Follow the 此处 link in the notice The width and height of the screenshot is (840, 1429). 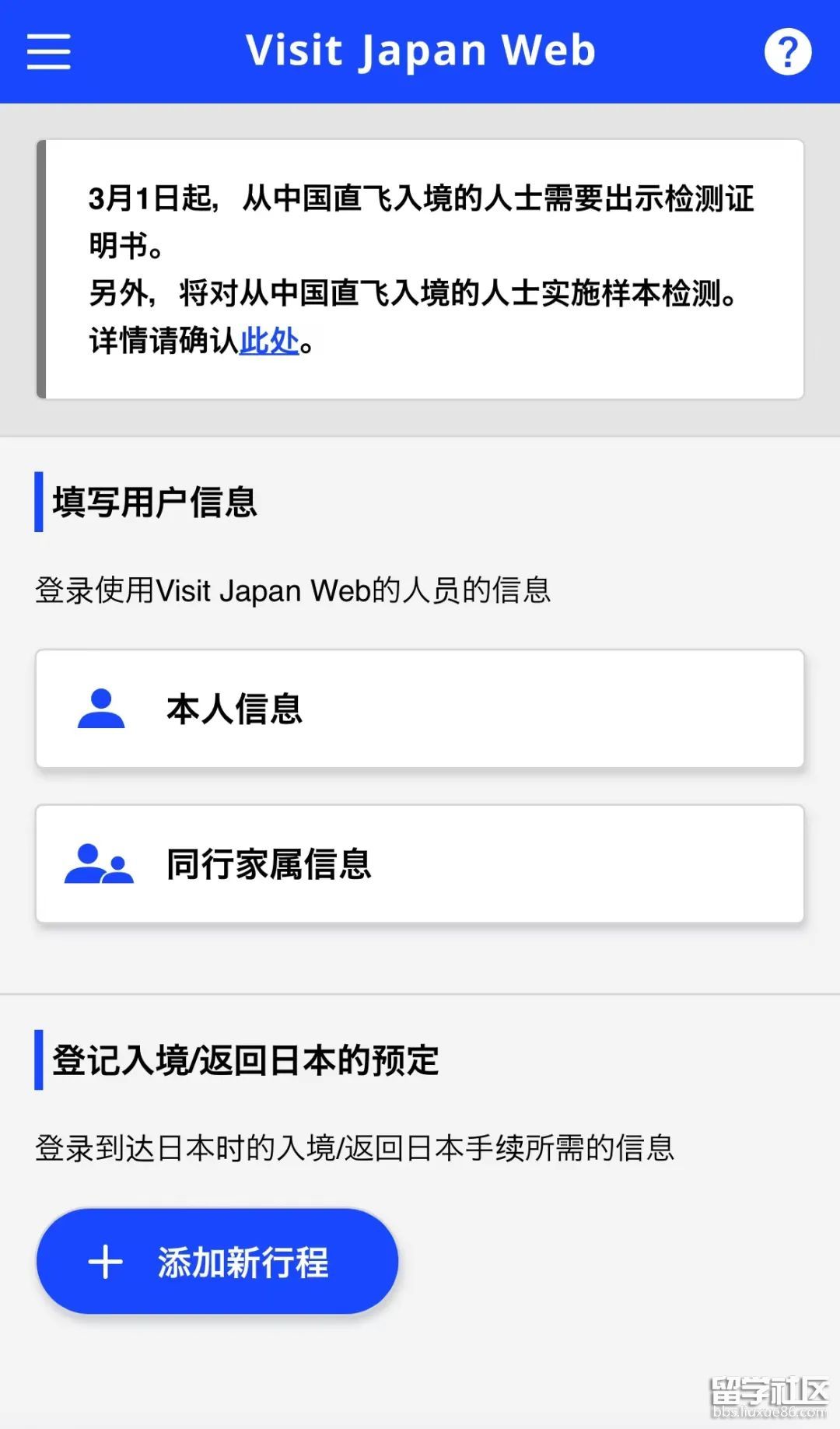click(269, 341)
